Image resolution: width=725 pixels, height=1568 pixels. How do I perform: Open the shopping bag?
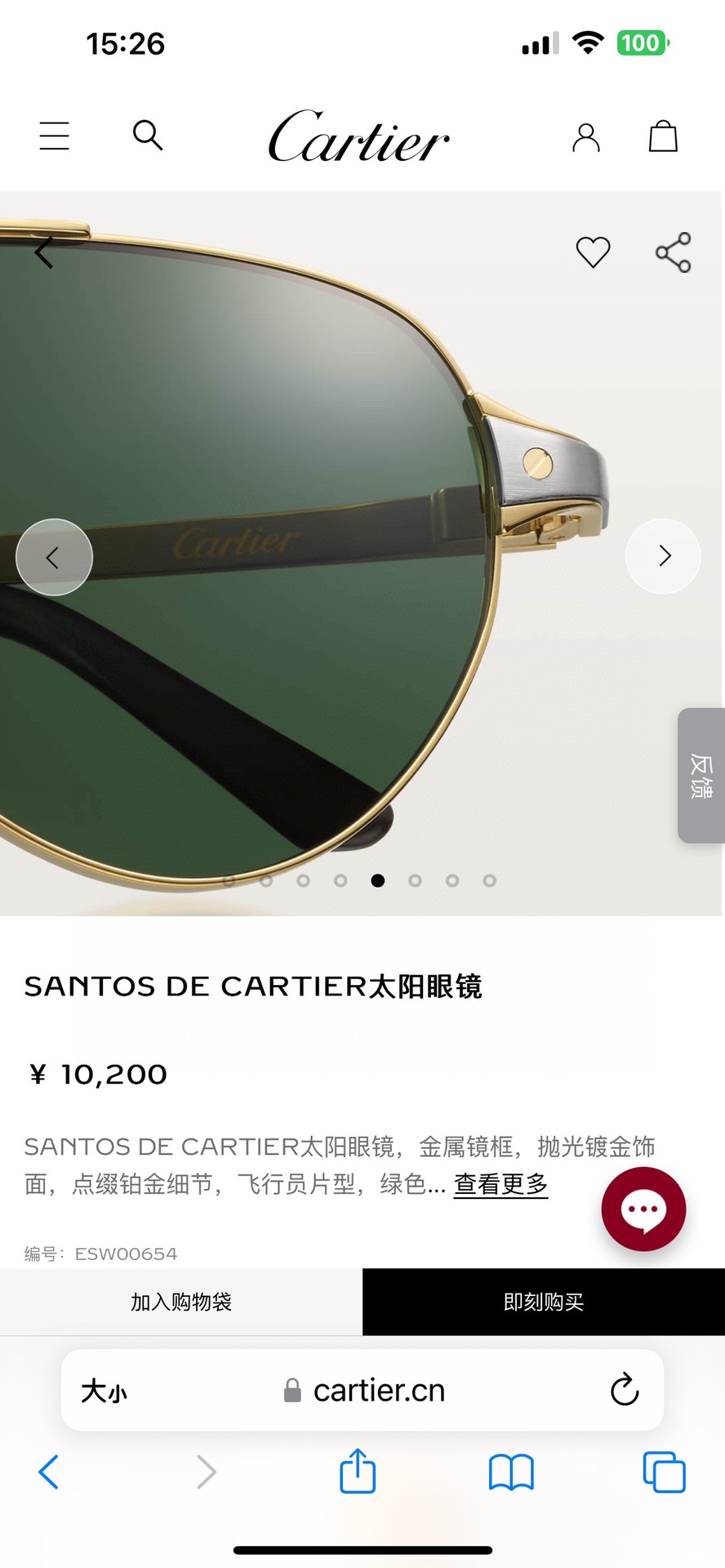tap(663, 136)
